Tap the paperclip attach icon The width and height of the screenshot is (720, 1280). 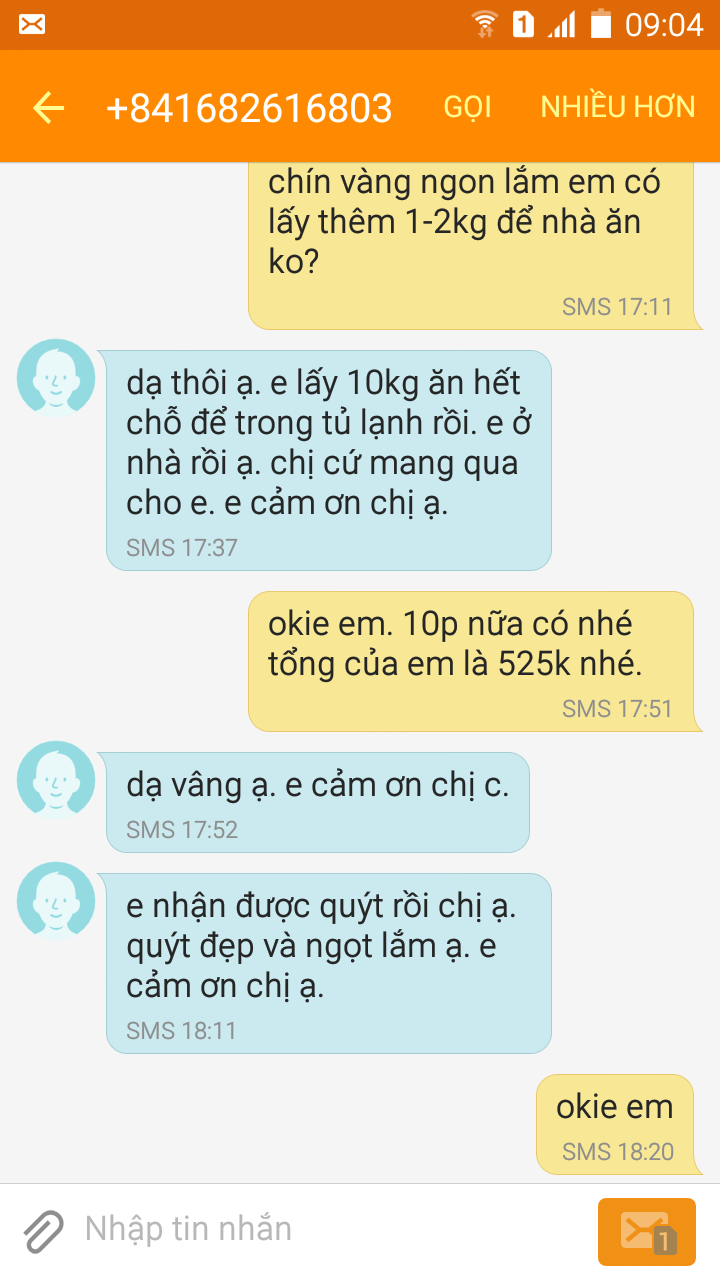tap(44, 1230)
